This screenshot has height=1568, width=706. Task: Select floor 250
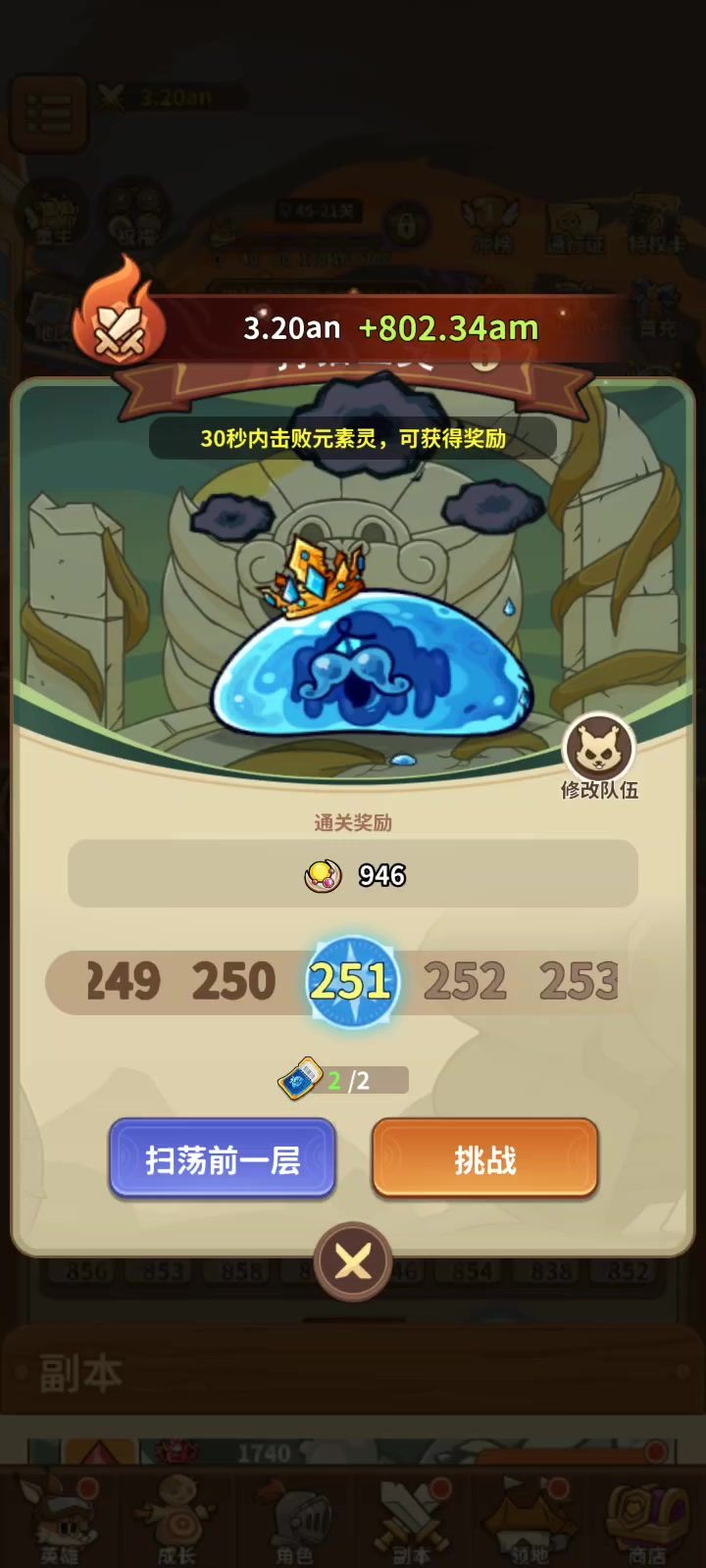click(233, 981)
